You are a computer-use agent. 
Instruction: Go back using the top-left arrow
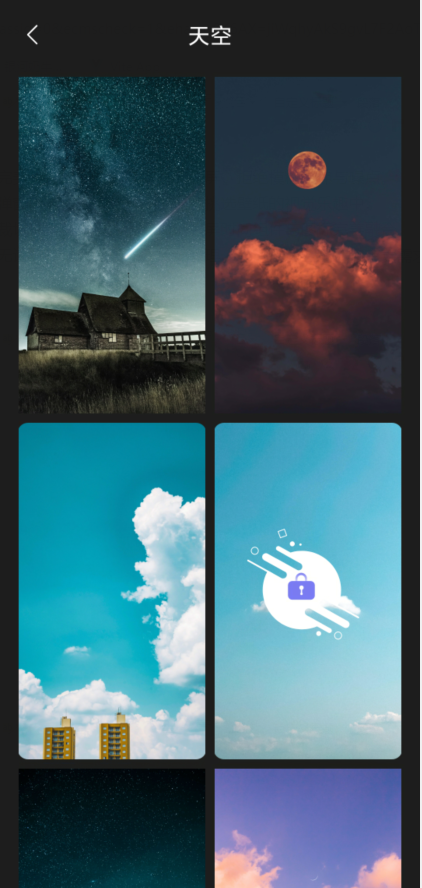click(33, 35)
